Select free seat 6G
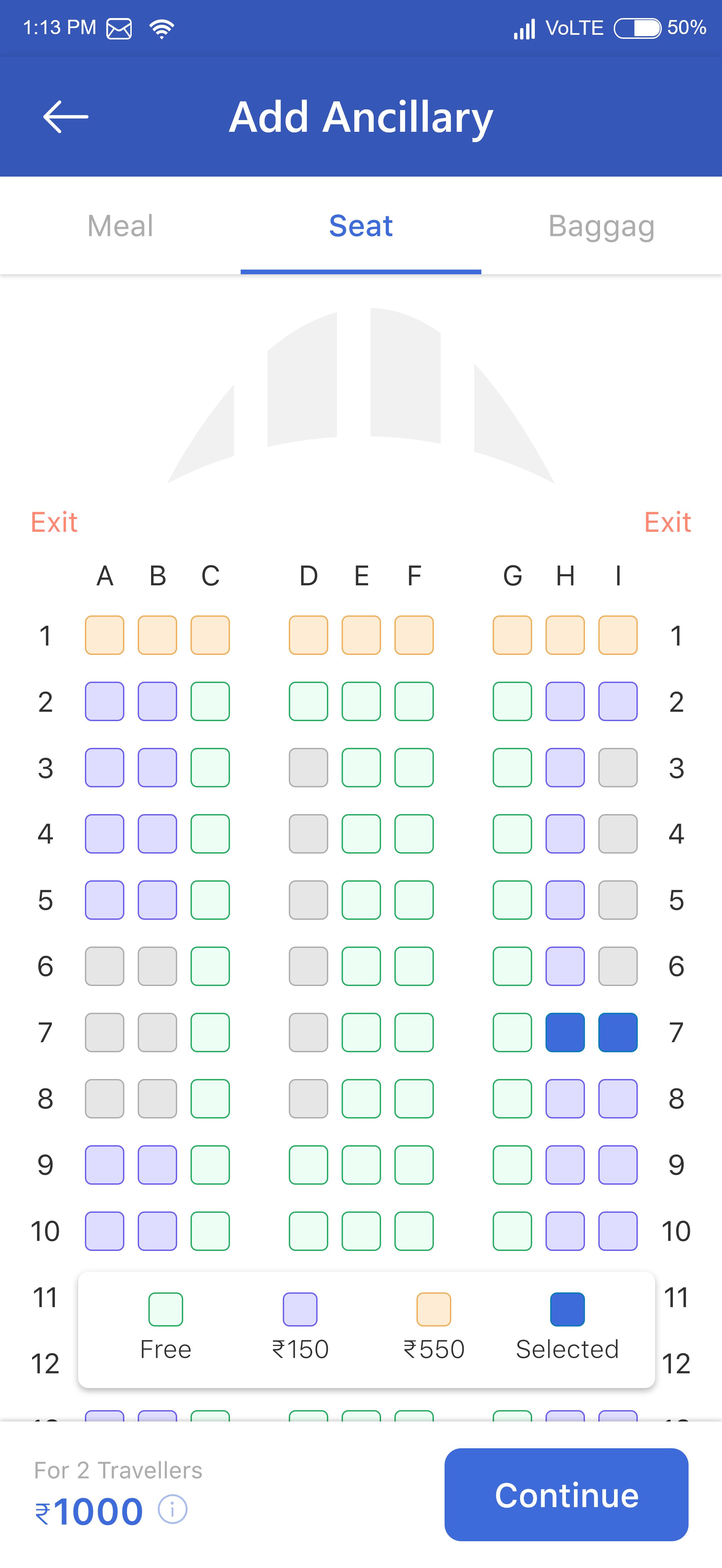The width and height of the screenshot is (722, 1568). (512, 966)
